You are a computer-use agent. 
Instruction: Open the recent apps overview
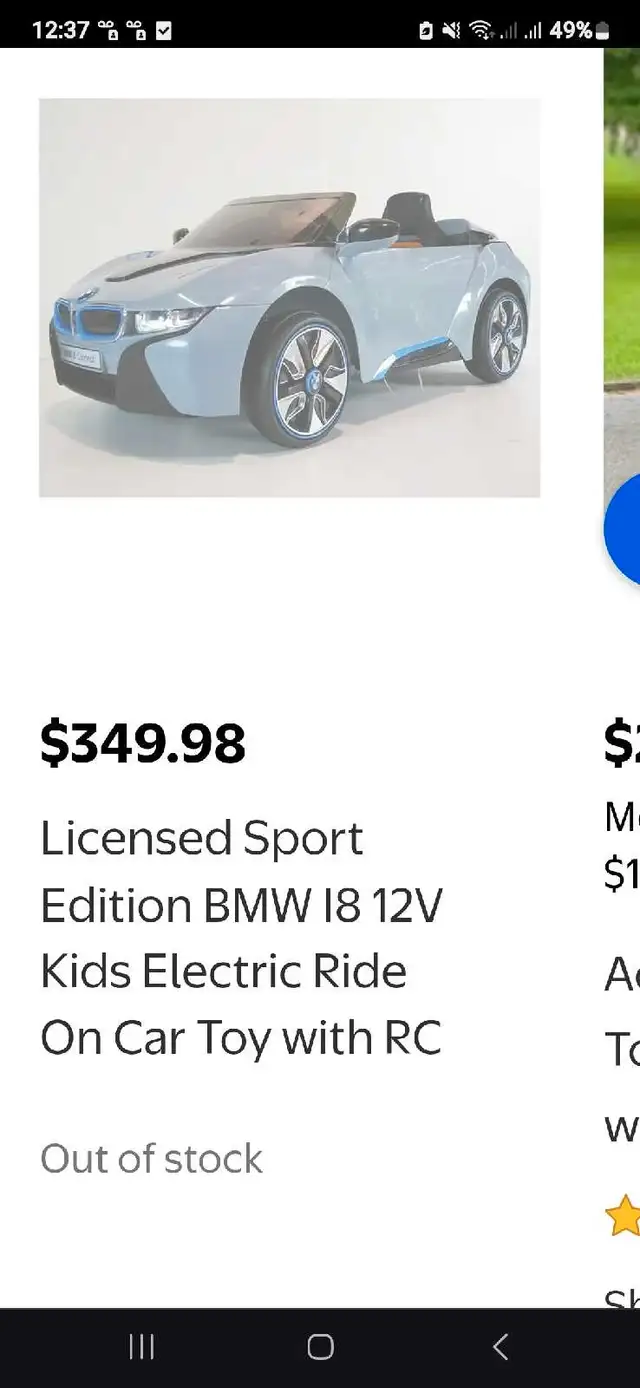(142, 1347)
